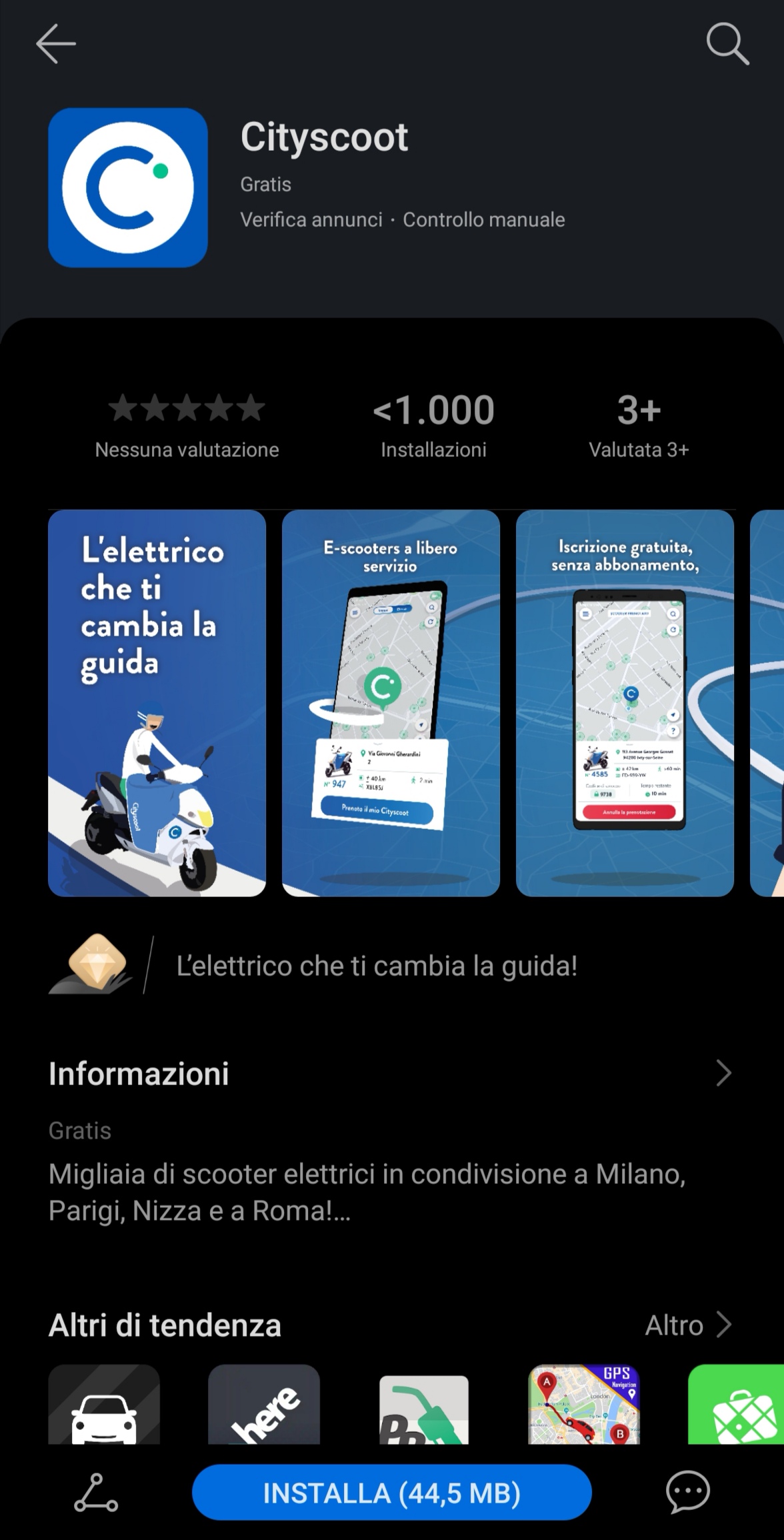Open the HERE trending app
784x1540 pixels.
264,1403
